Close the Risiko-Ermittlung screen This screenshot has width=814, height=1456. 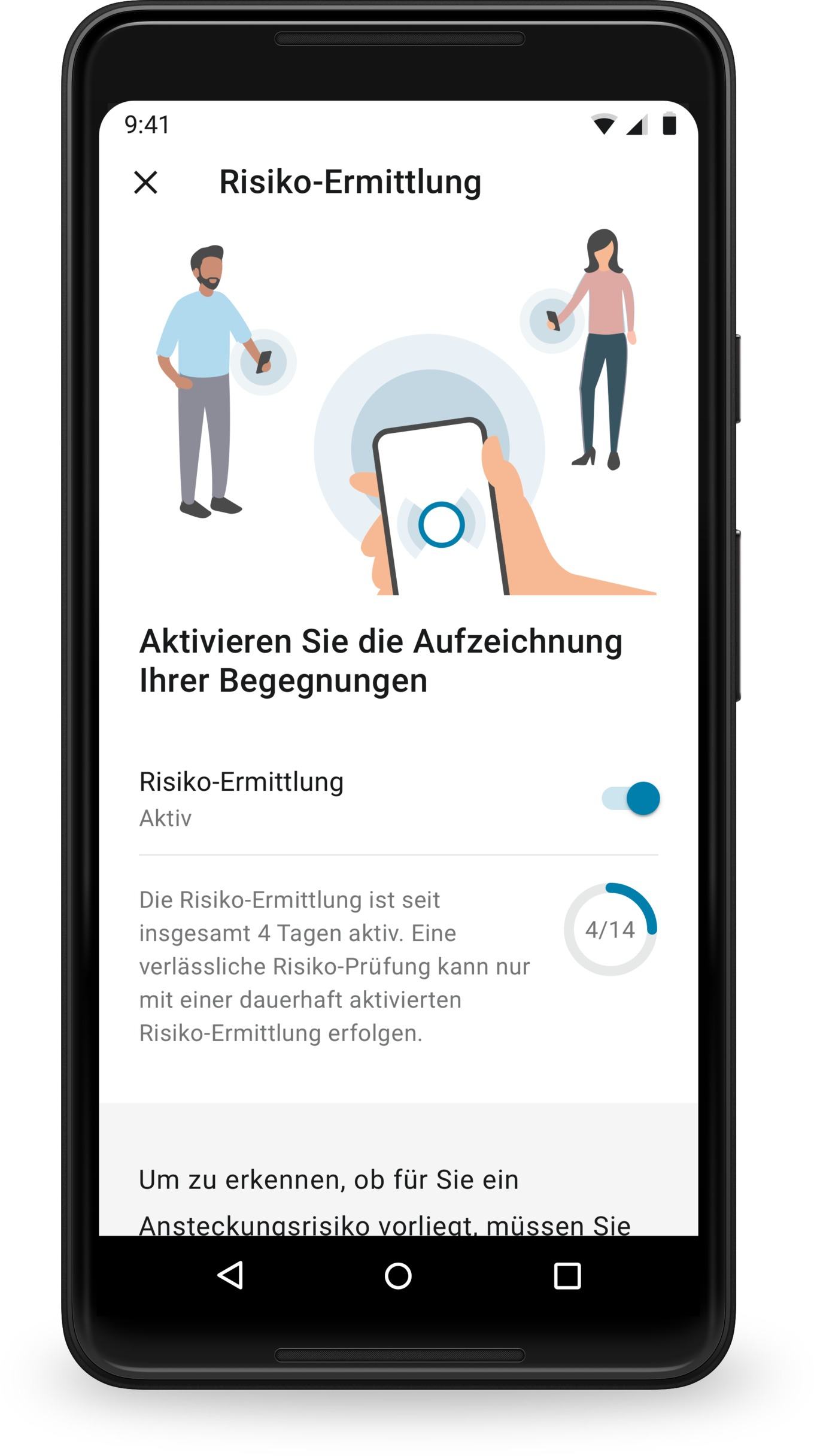[x=145, y=183]
